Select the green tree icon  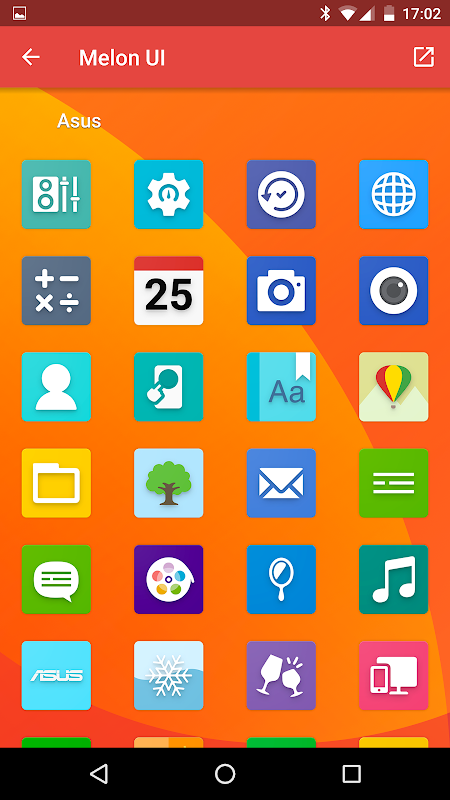(168, 483)
